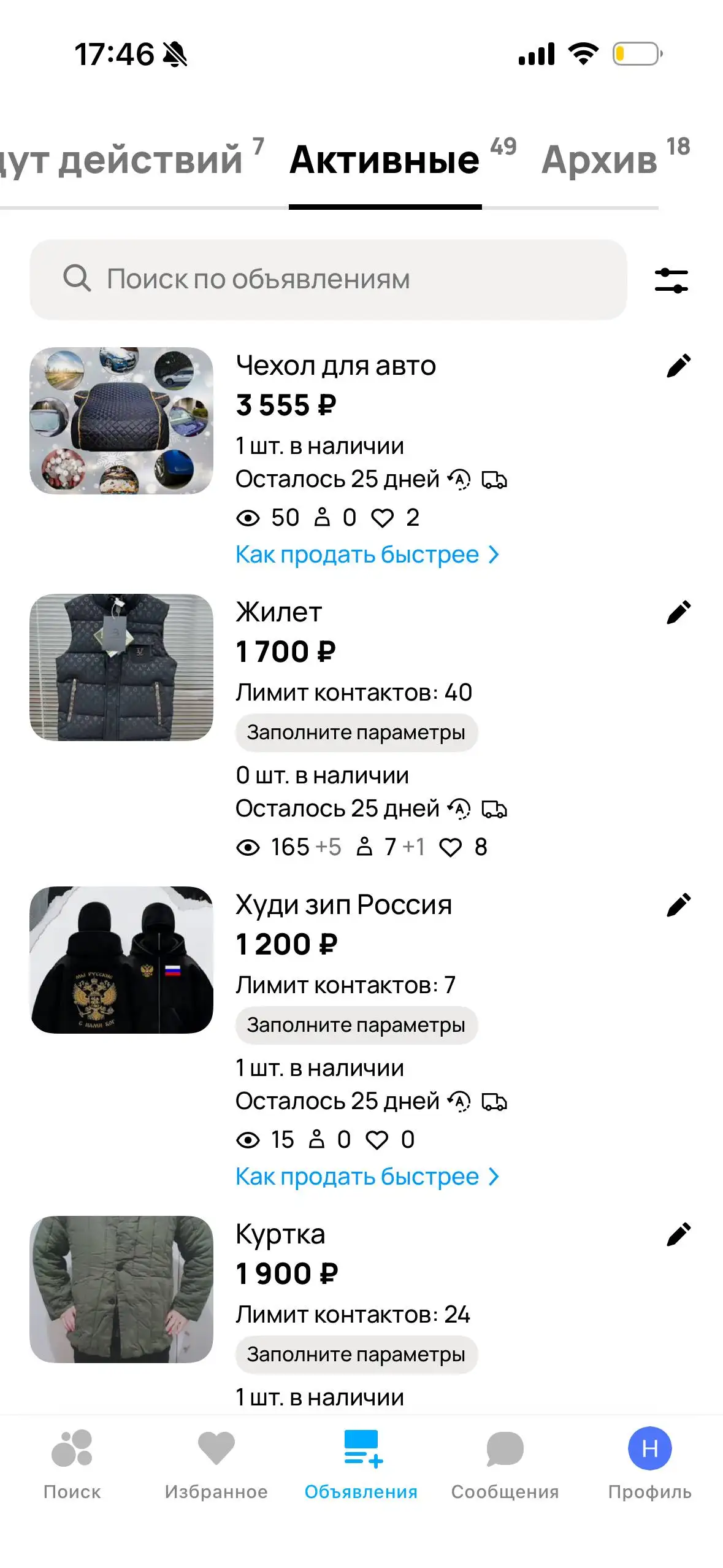Image resolution: width=723 pixels, height=1568 pixels.
Task: Tap Заполните параметры on the Жилет listing
Action: tap(356, 732)
